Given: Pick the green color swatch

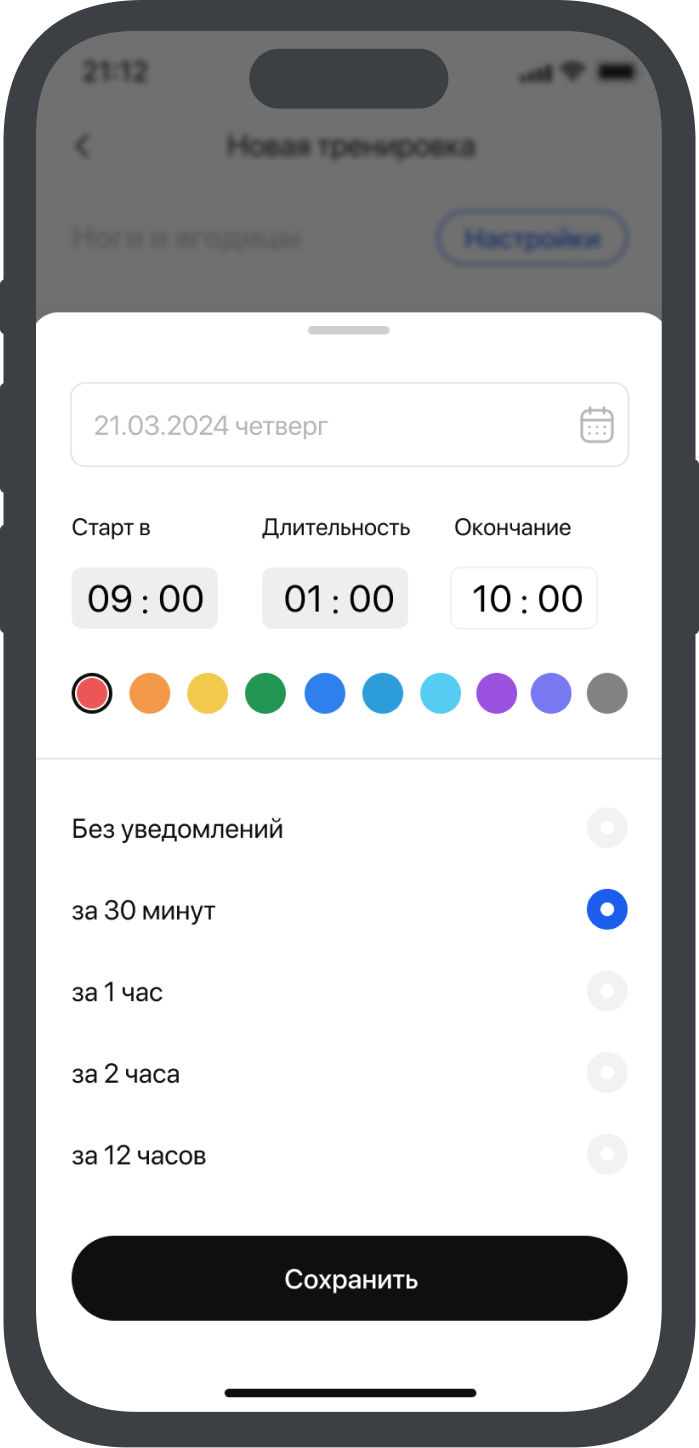Looking at the screenshot, I should [266, 693].
